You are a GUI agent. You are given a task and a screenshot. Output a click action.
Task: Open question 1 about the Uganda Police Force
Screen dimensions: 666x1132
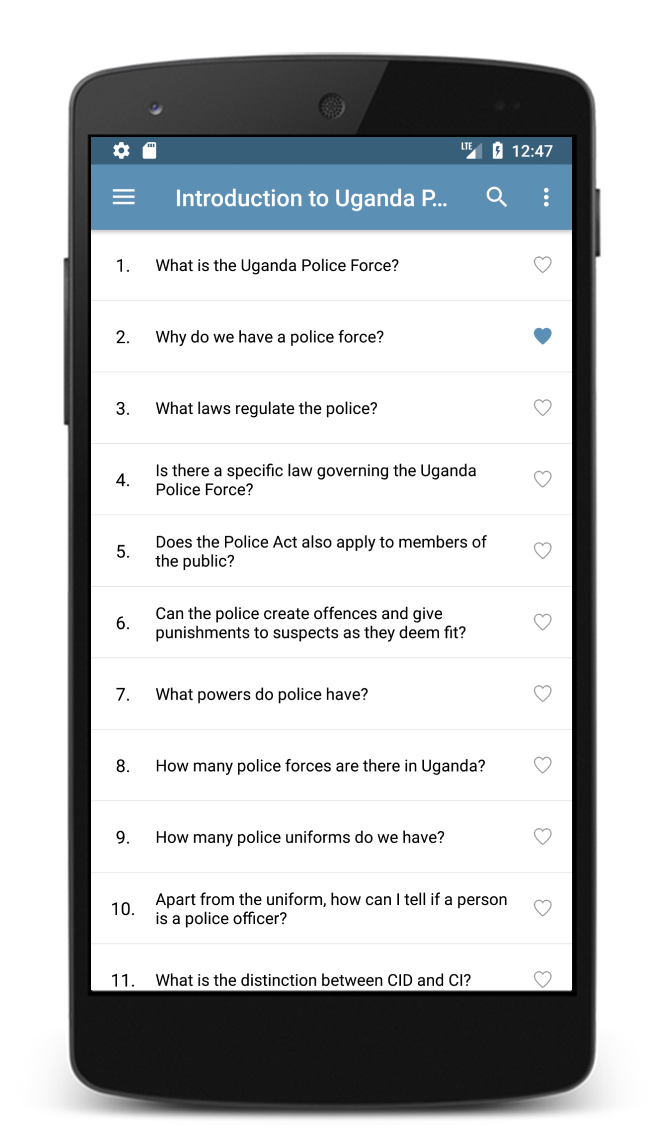point(331,265)
